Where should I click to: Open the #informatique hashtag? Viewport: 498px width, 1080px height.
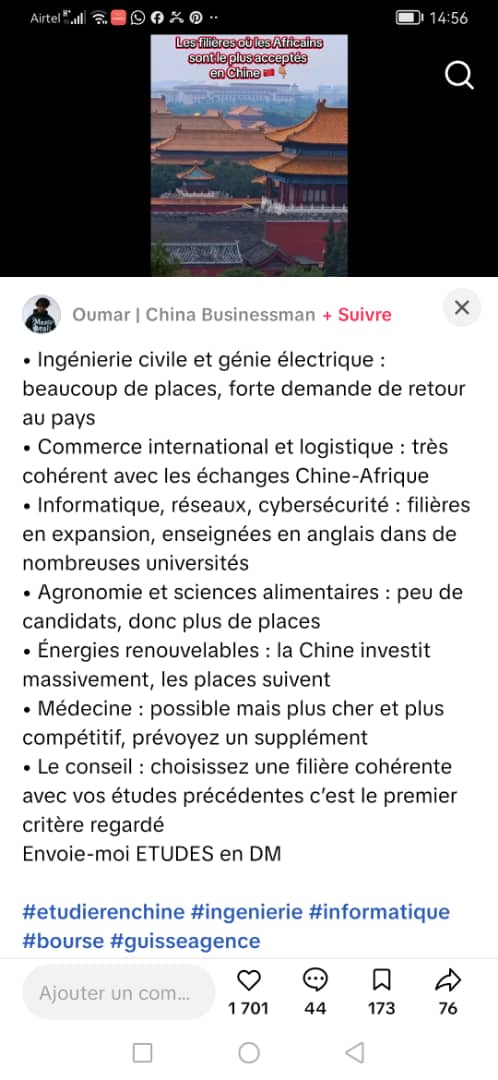point(379,912)
